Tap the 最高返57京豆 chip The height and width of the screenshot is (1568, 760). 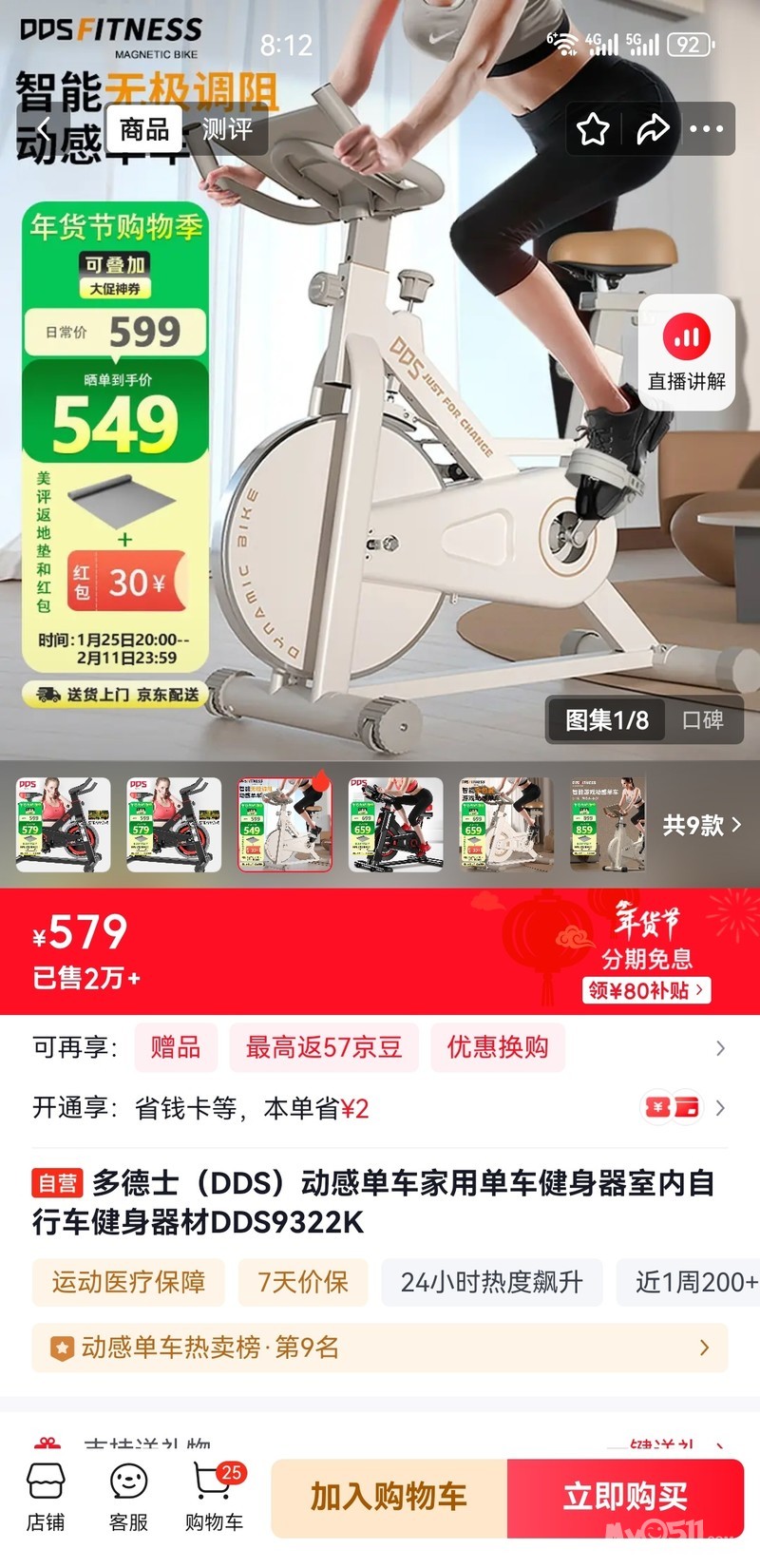(x=324, y=1047)
